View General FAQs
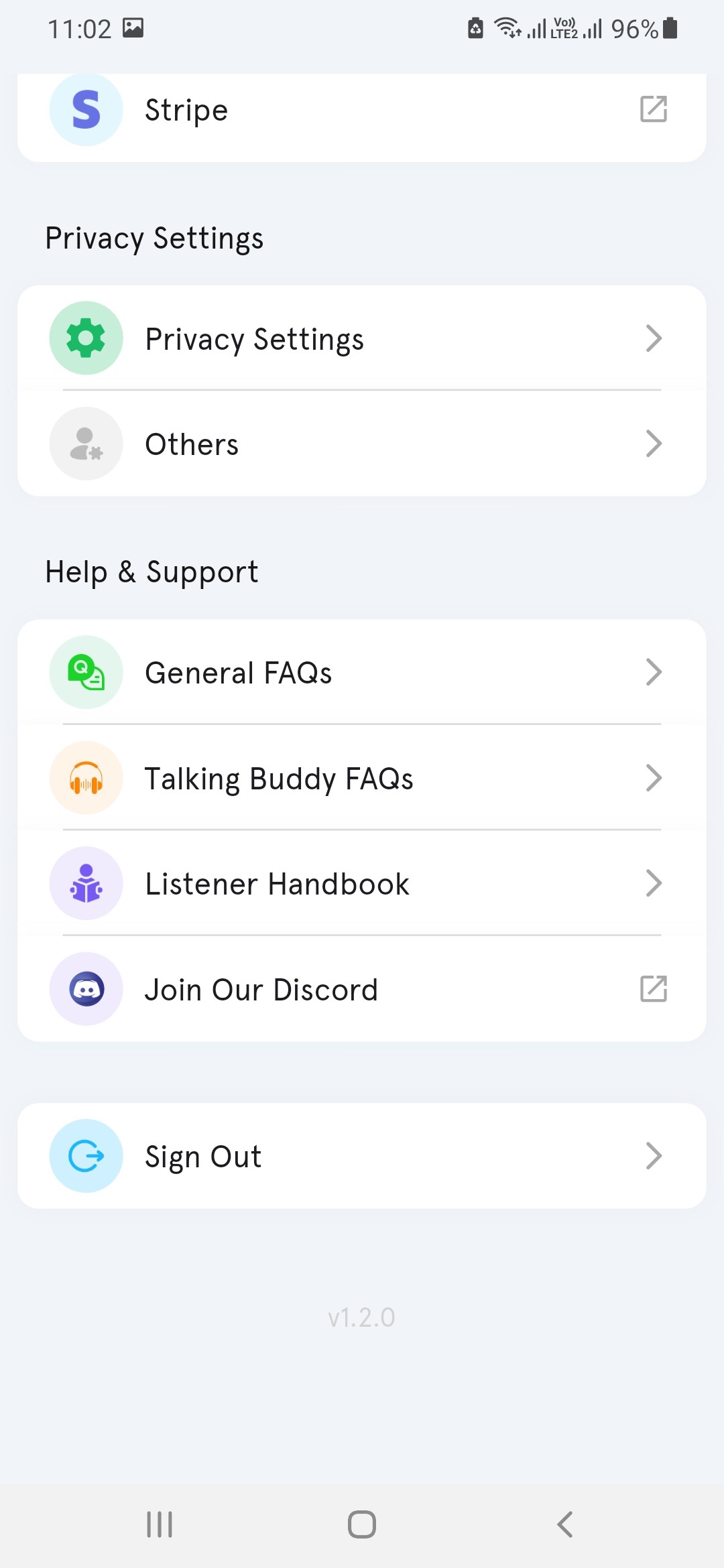This screenshot has width=724, height=1568. coord(362,672)
